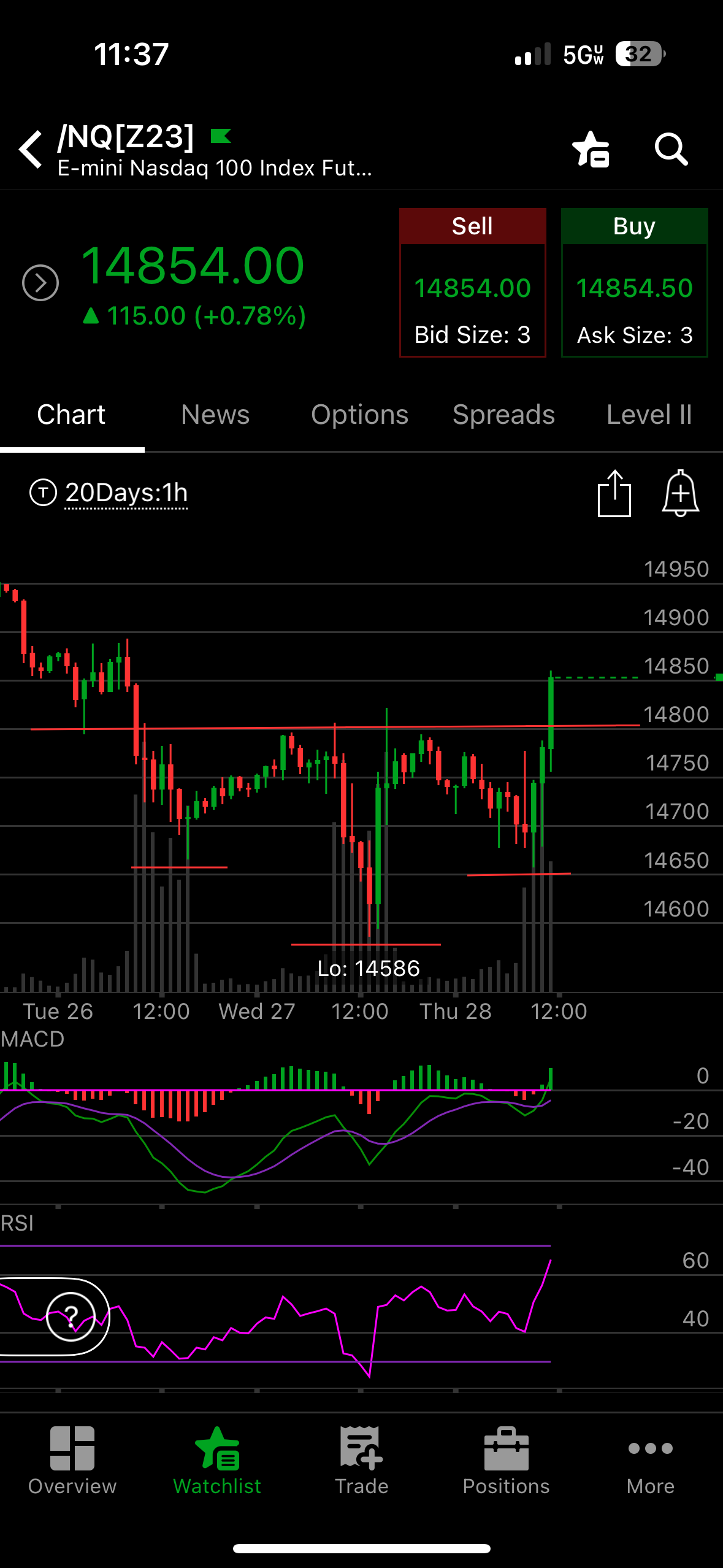Open the Positions tab
This screenshot has width=723, height=1568.
click(506, 1461)
